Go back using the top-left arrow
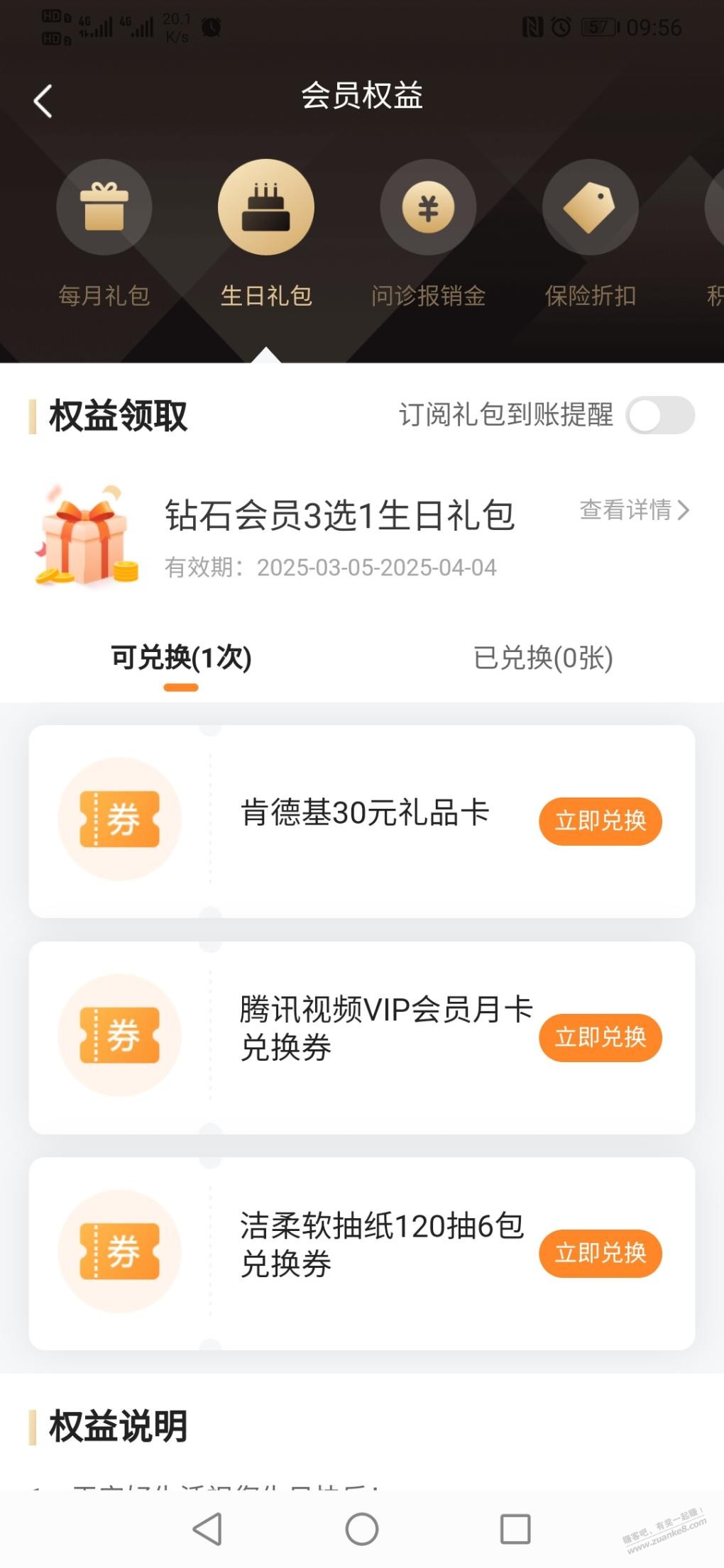The width and height of the screenshot is (724, 1568). 43,101
